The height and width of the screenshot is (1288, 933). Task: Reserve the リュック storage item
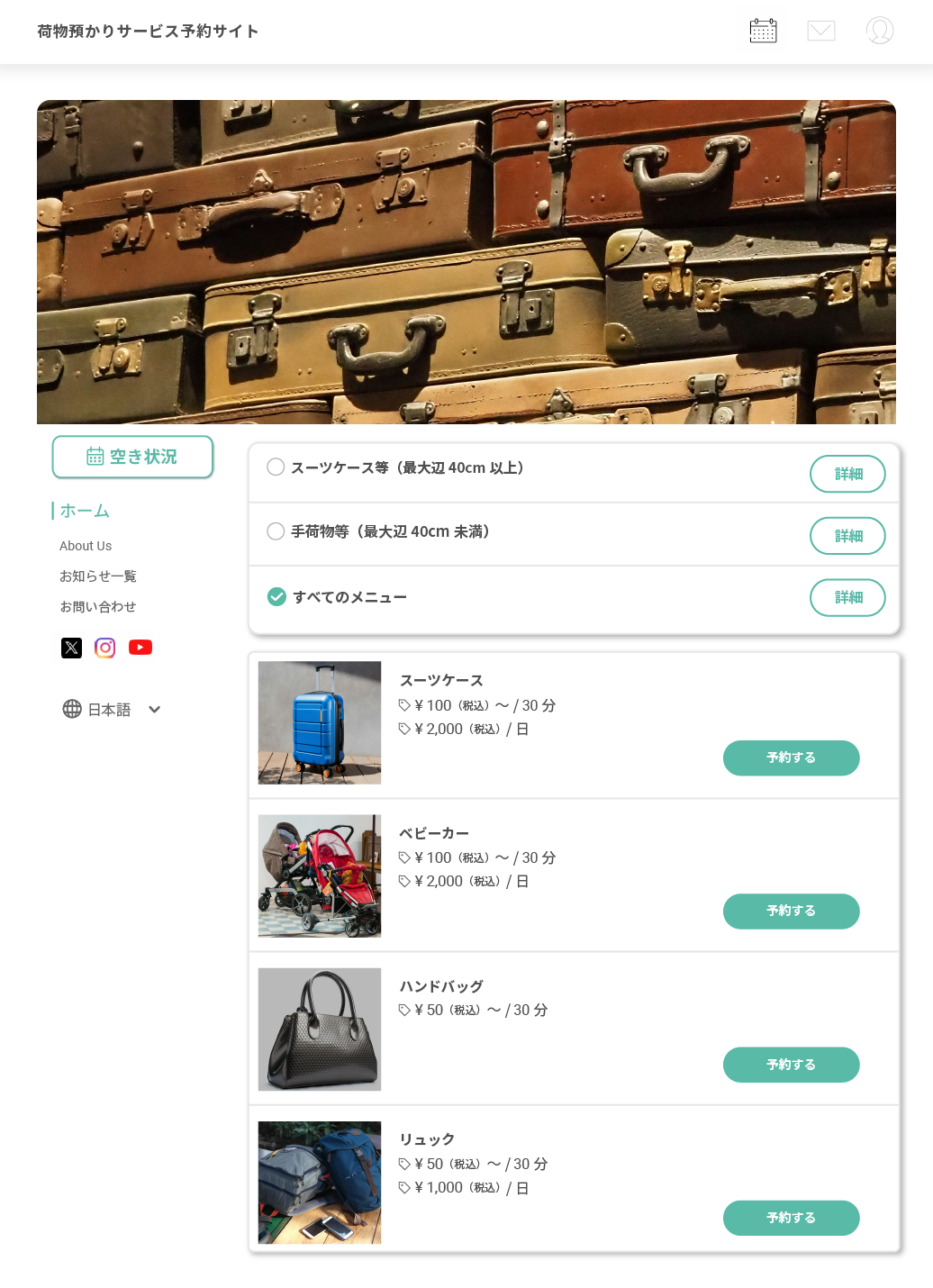[x=791, y=1218]
